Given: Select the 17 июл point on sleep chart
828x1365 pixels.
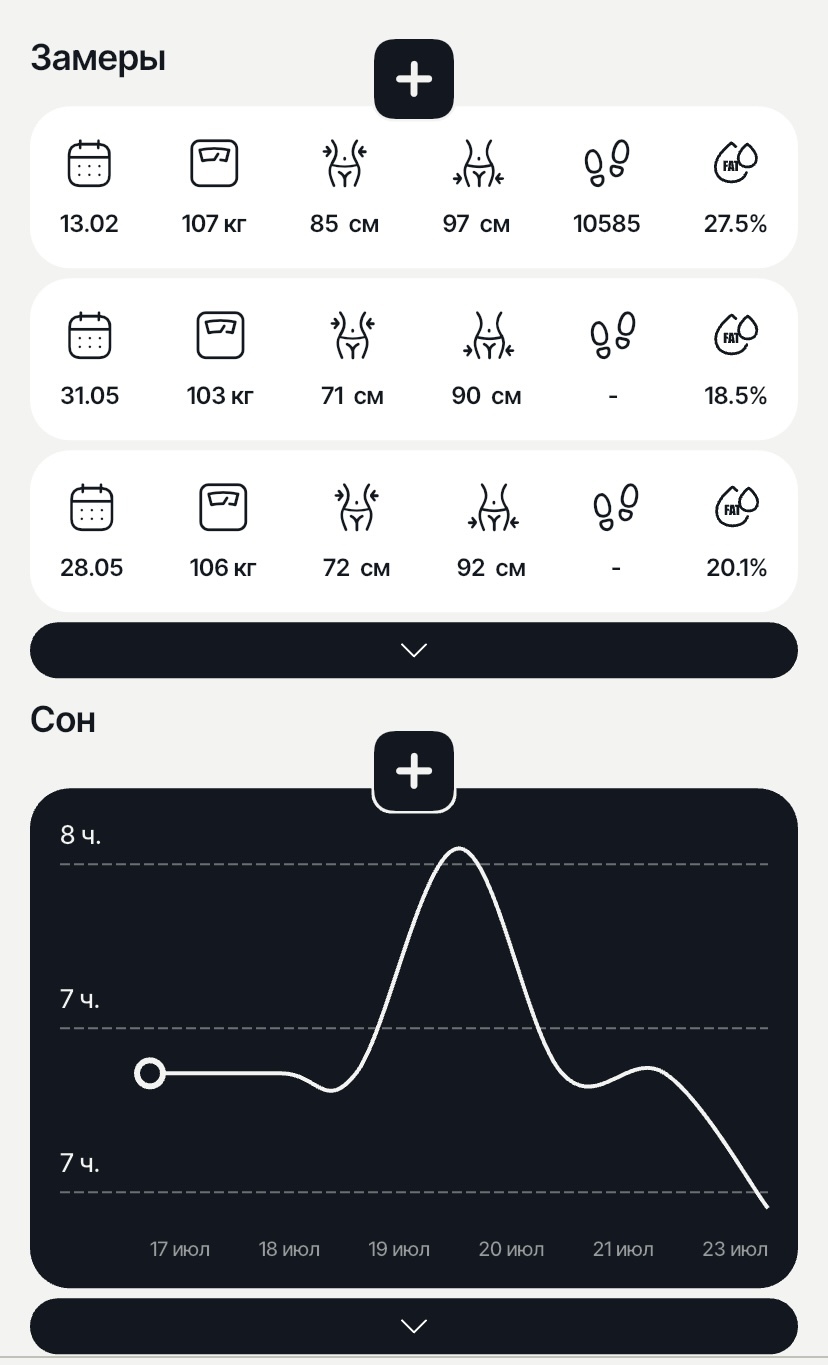Looking at the screenshot, I should click(150, 1074).
